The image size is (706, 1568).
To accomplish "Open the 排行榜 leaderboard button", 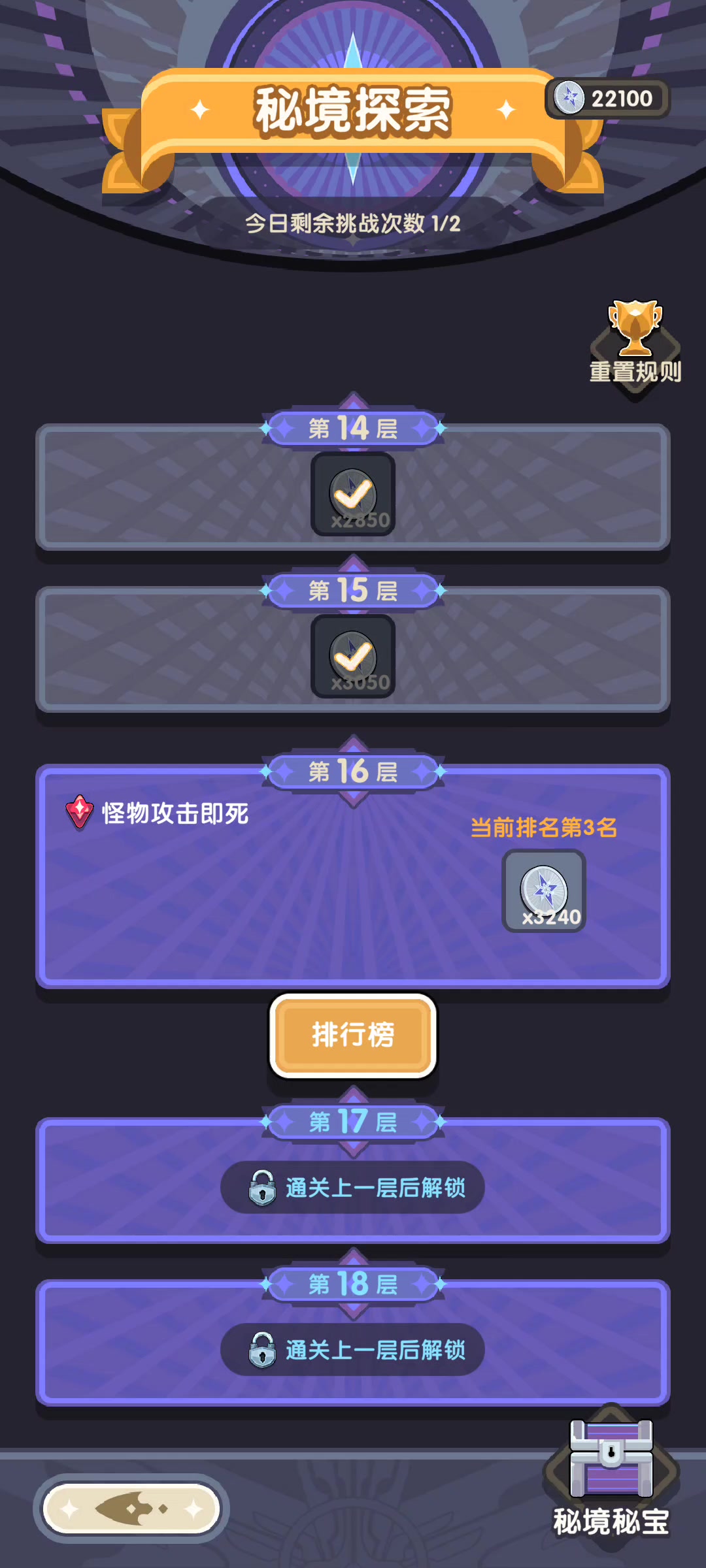I will [x=353, y=1035].
